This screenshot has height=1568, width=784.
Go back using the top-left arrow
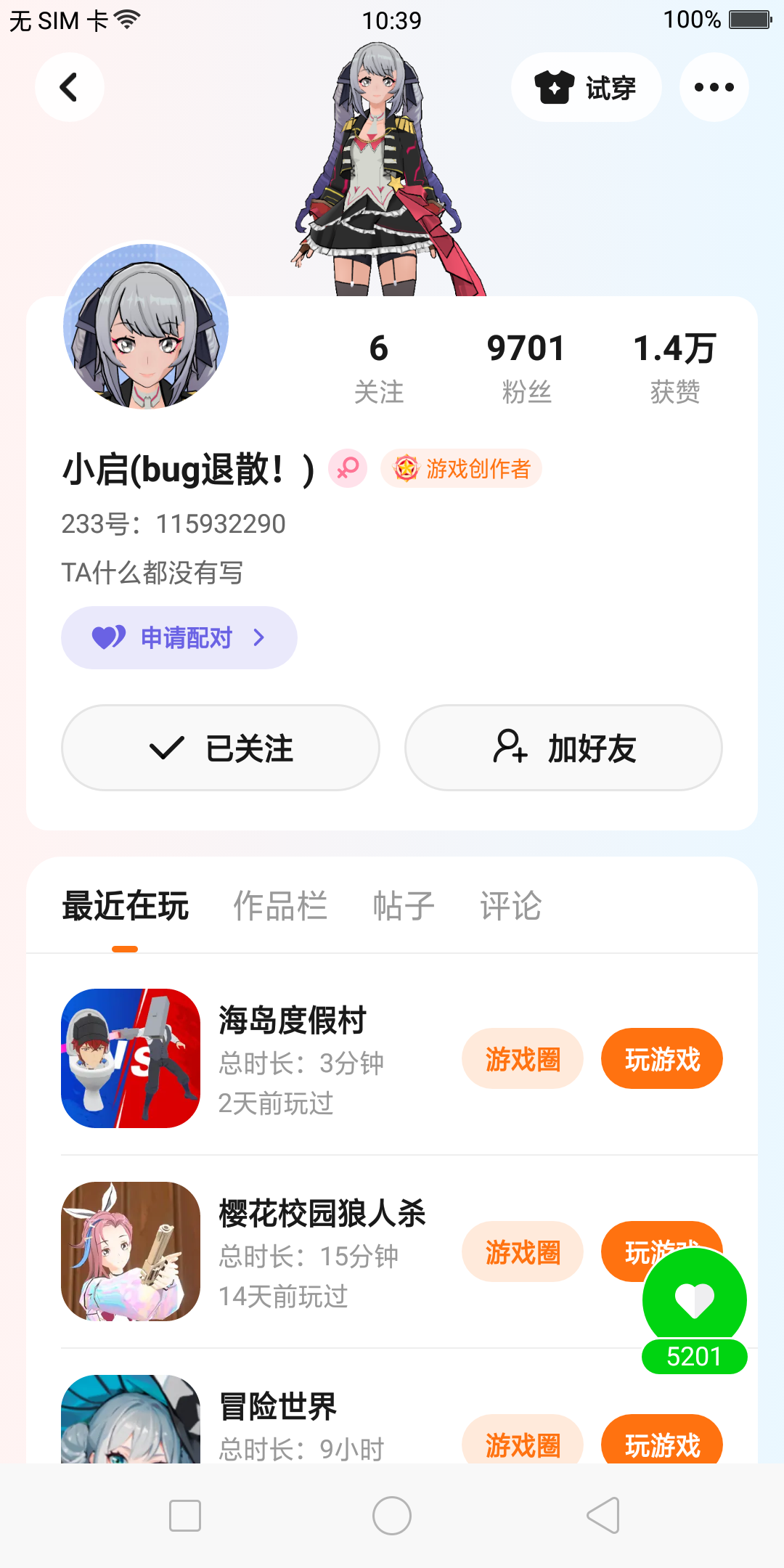[69, 87]
